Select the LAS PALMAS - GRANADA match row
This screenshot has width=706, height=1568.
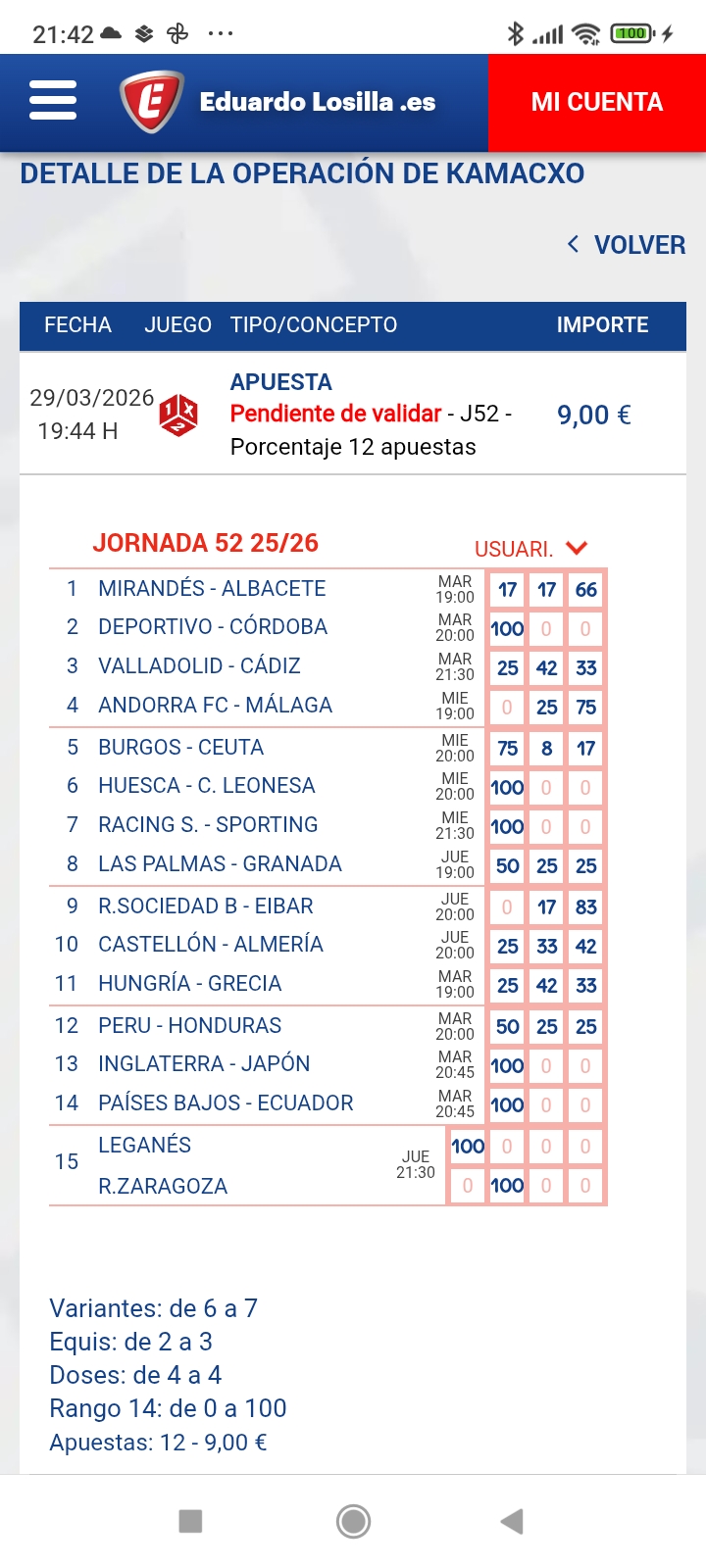(220, 864)
